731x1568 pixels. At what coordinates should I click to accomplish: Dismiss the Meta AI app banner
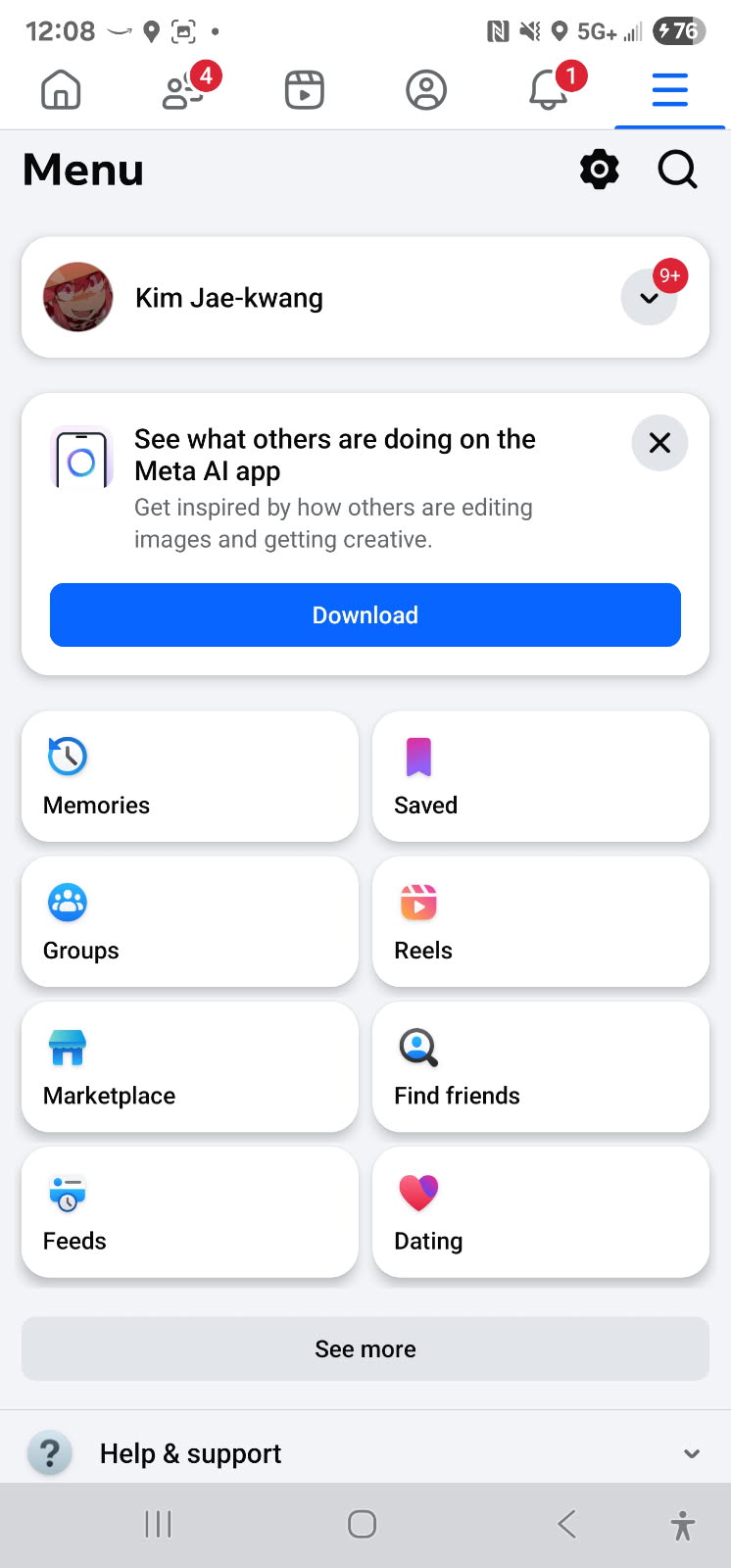[x=659, y=443]
